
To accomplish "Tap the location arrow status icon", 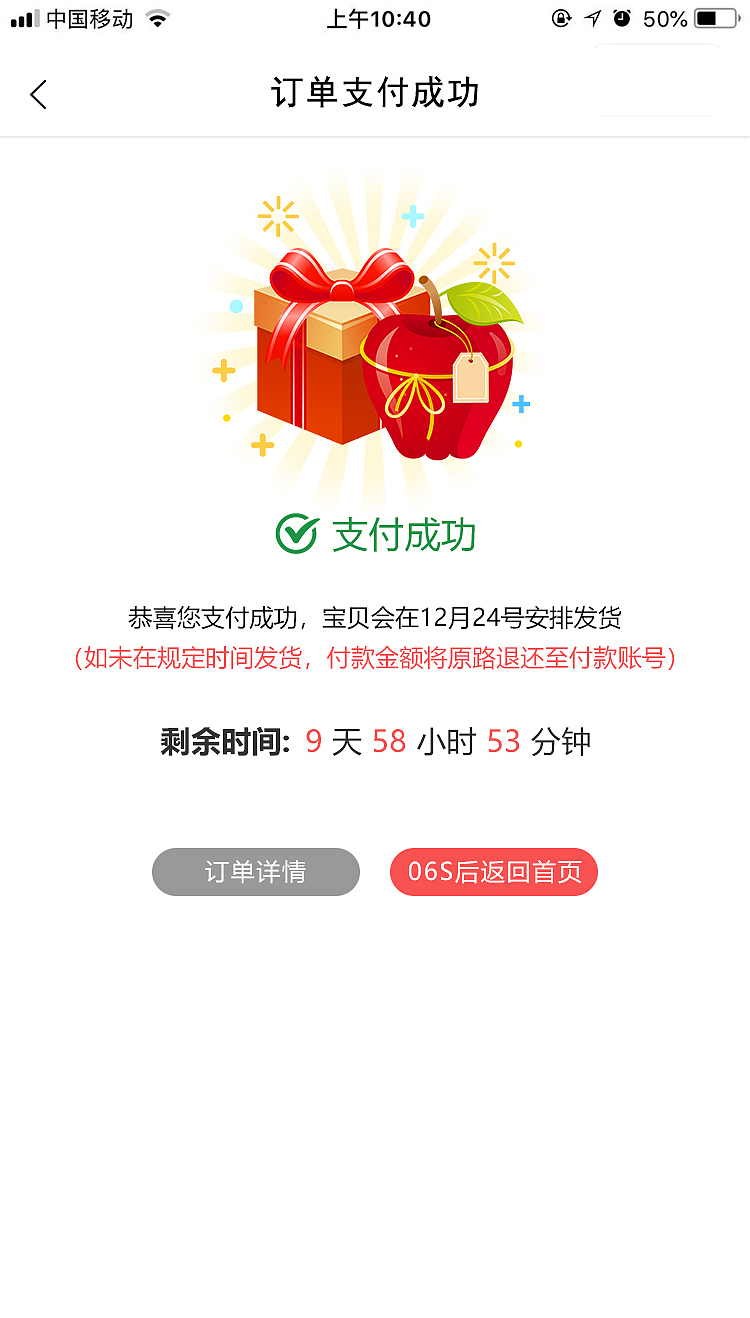I will [x=591, y=18].
